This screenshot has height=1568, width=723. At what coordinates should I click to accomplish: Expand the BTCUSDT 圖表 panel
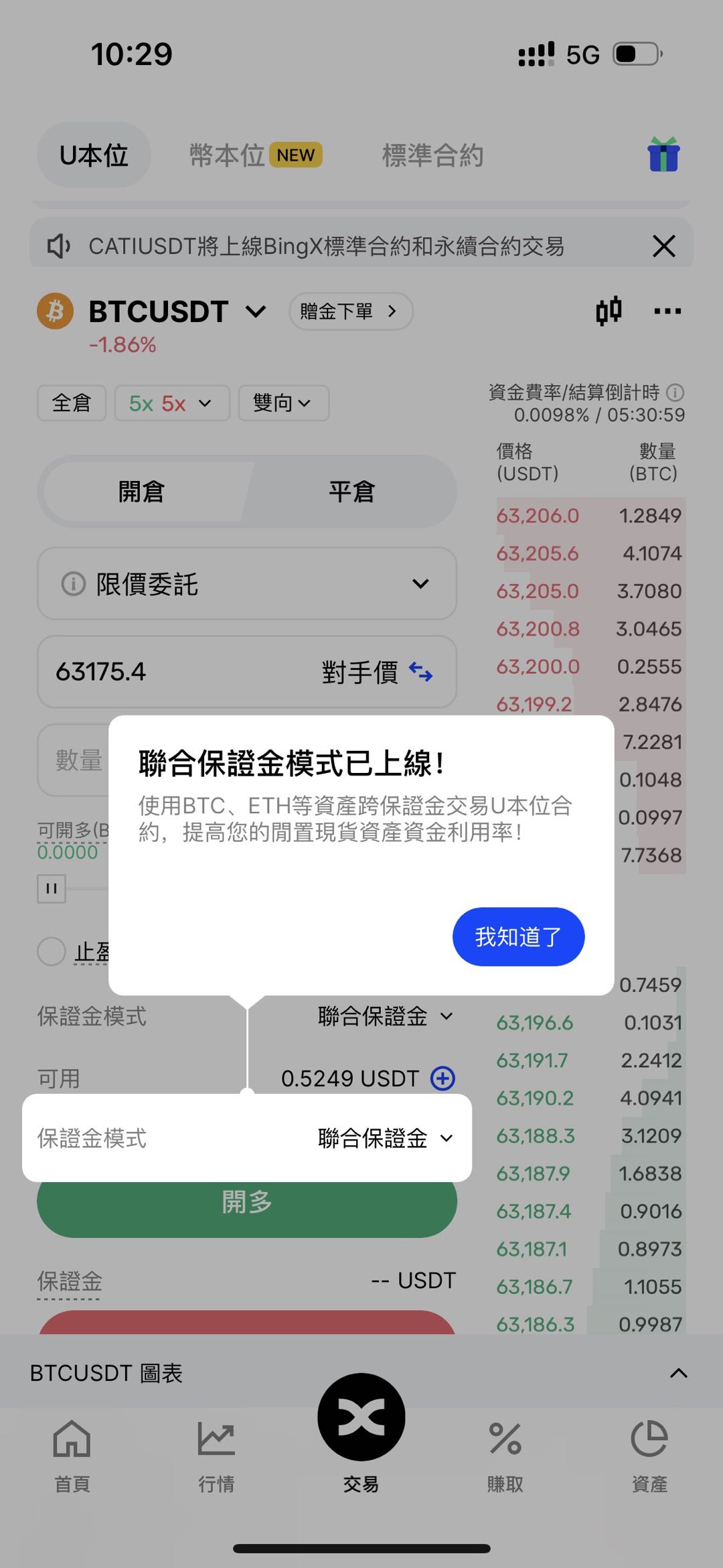[x=678, y=1373]
